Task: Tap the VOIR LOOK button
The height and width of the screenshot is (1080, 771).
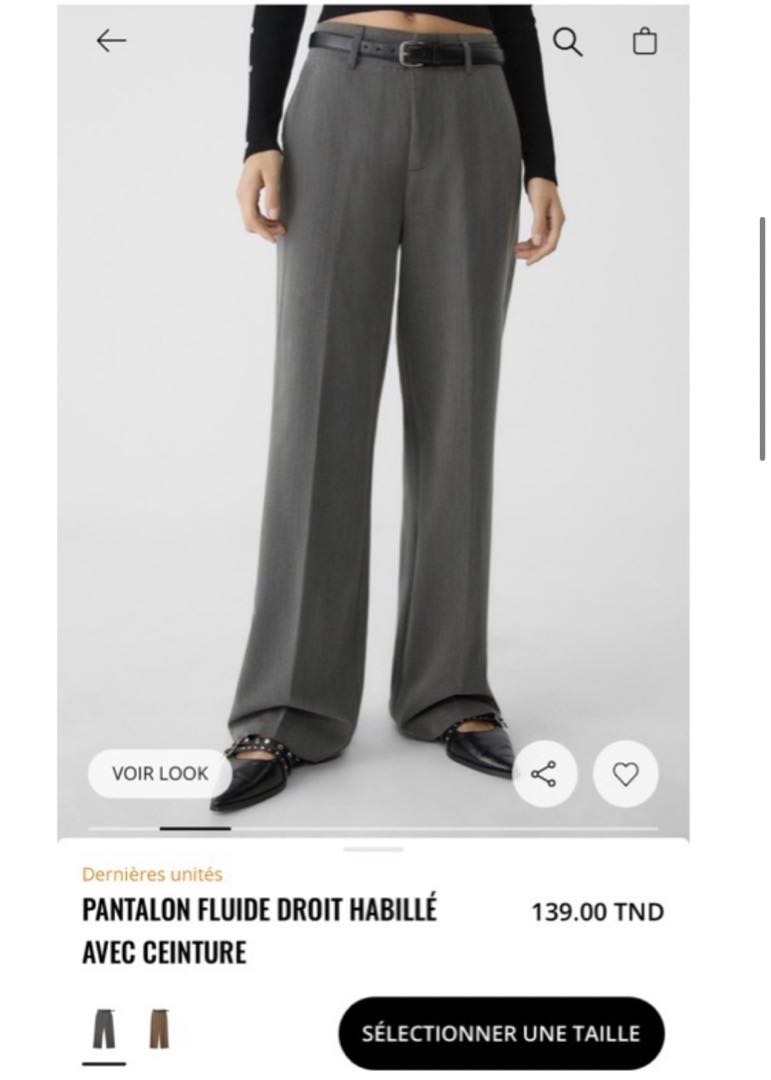Action: (160, 773)
